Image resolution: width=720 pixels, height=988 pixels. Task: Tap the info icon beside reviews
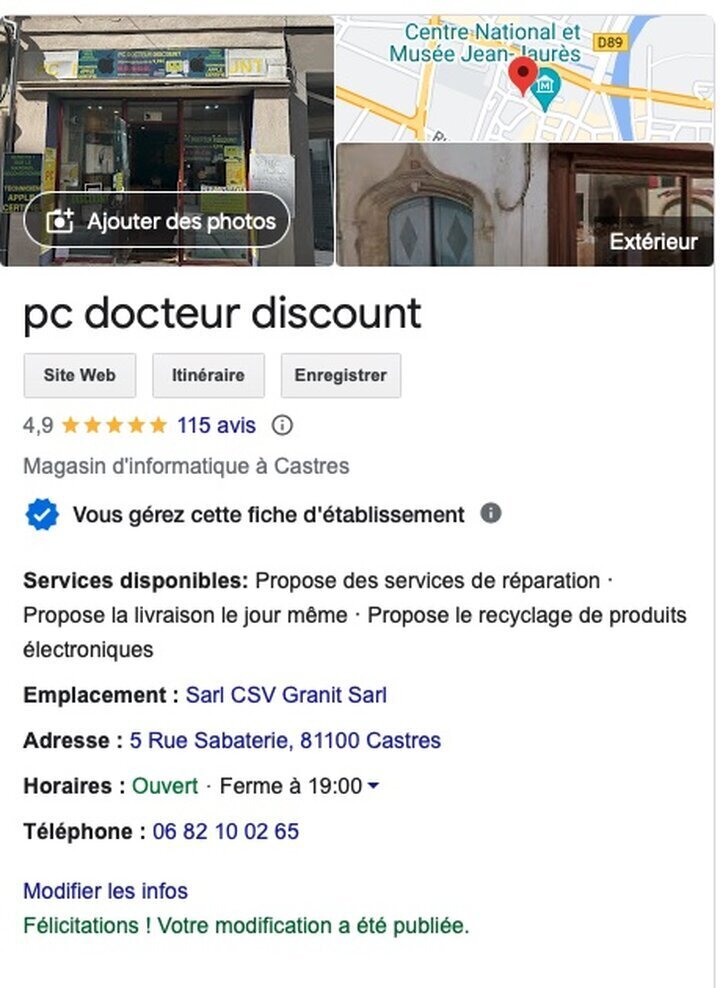(283, 425)
